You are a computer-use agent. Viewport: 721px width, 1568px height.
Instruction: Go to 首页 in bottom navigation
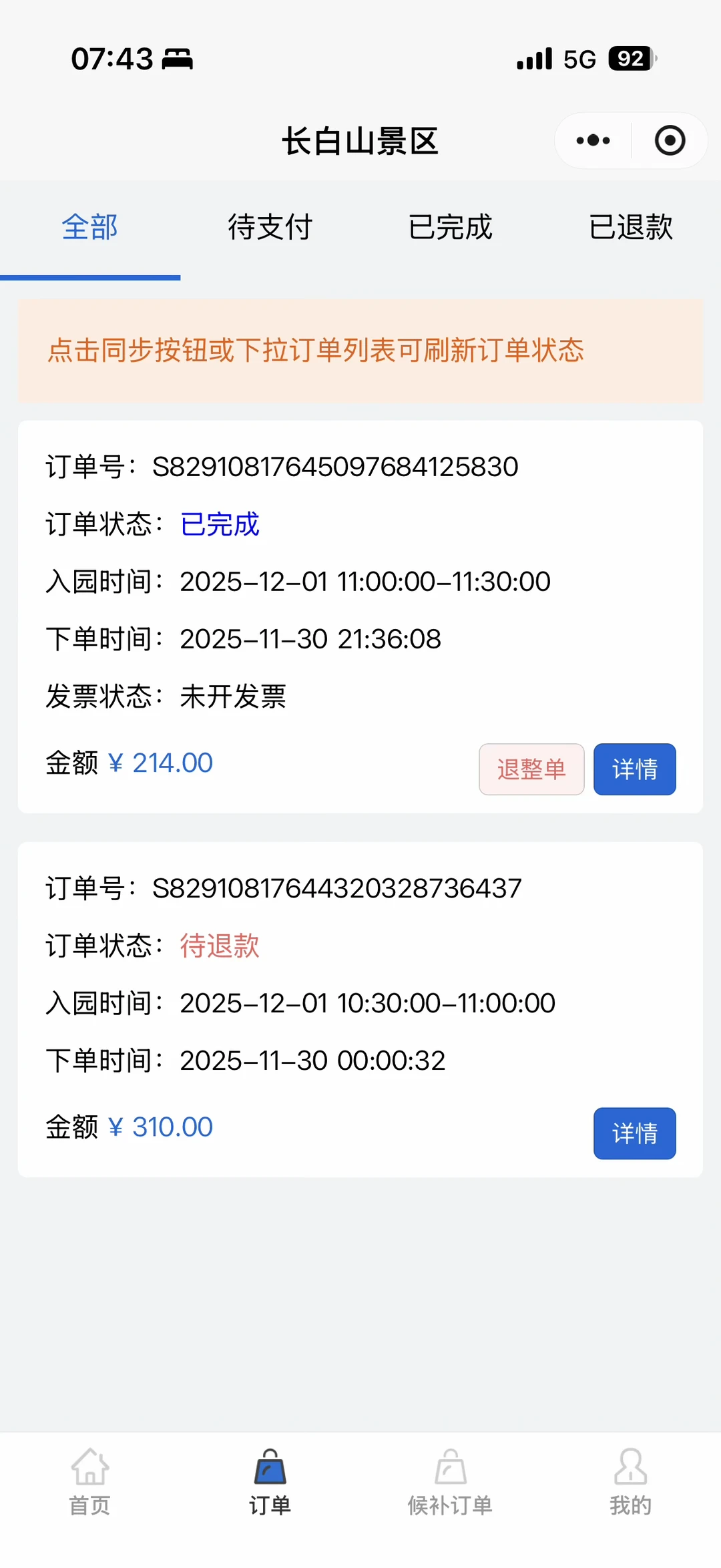tap(90, 1482)
